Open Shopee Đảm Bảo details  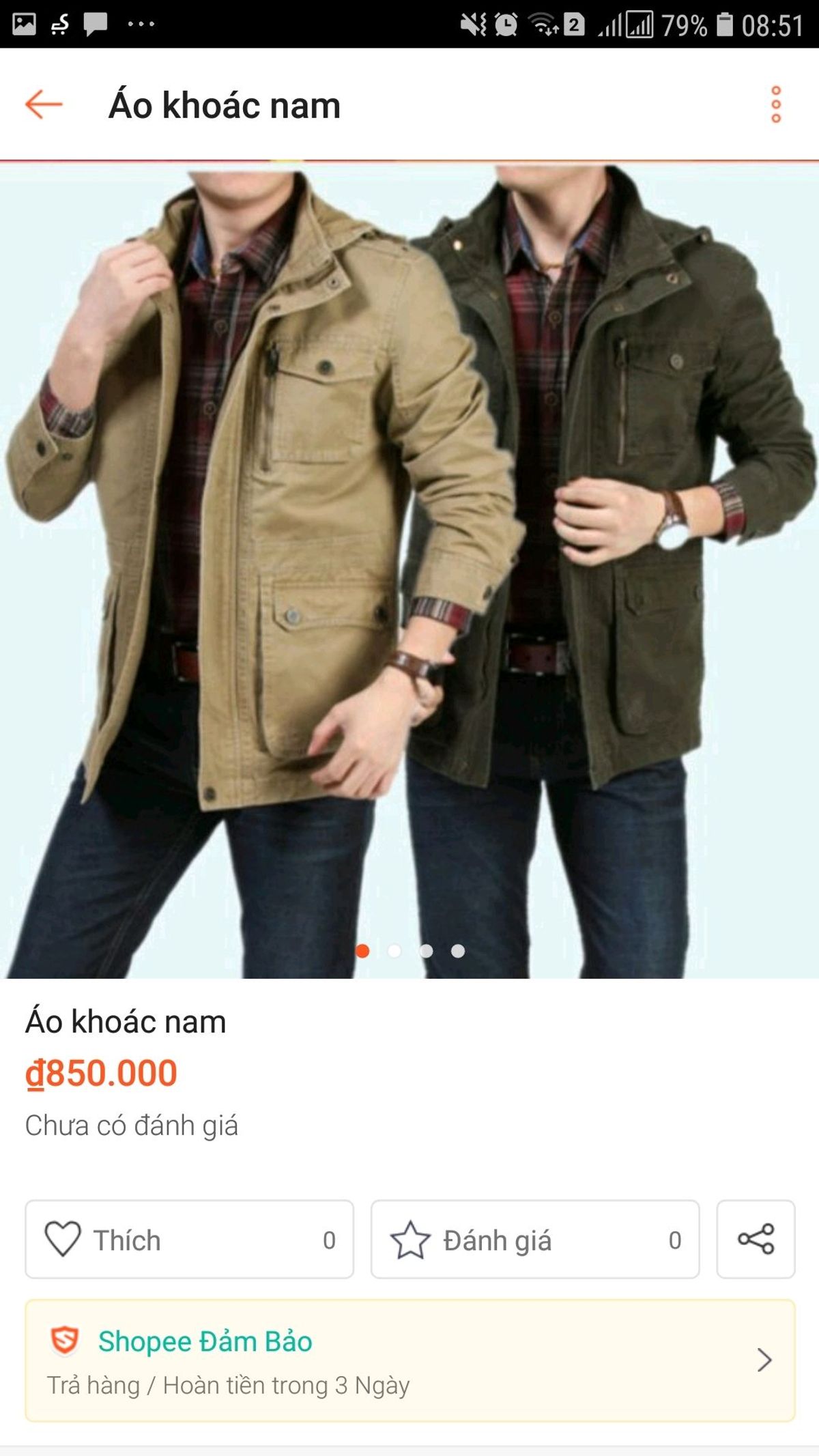(x=409, y=1360)
